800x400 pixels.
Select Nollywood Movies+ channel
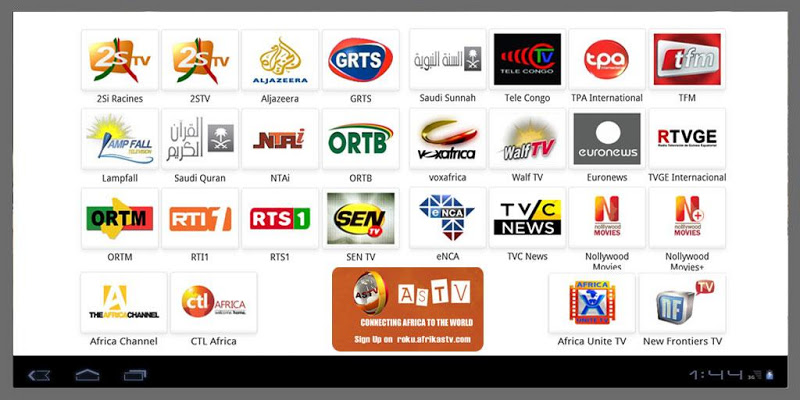pyautogui.click(x=687, y=218)
